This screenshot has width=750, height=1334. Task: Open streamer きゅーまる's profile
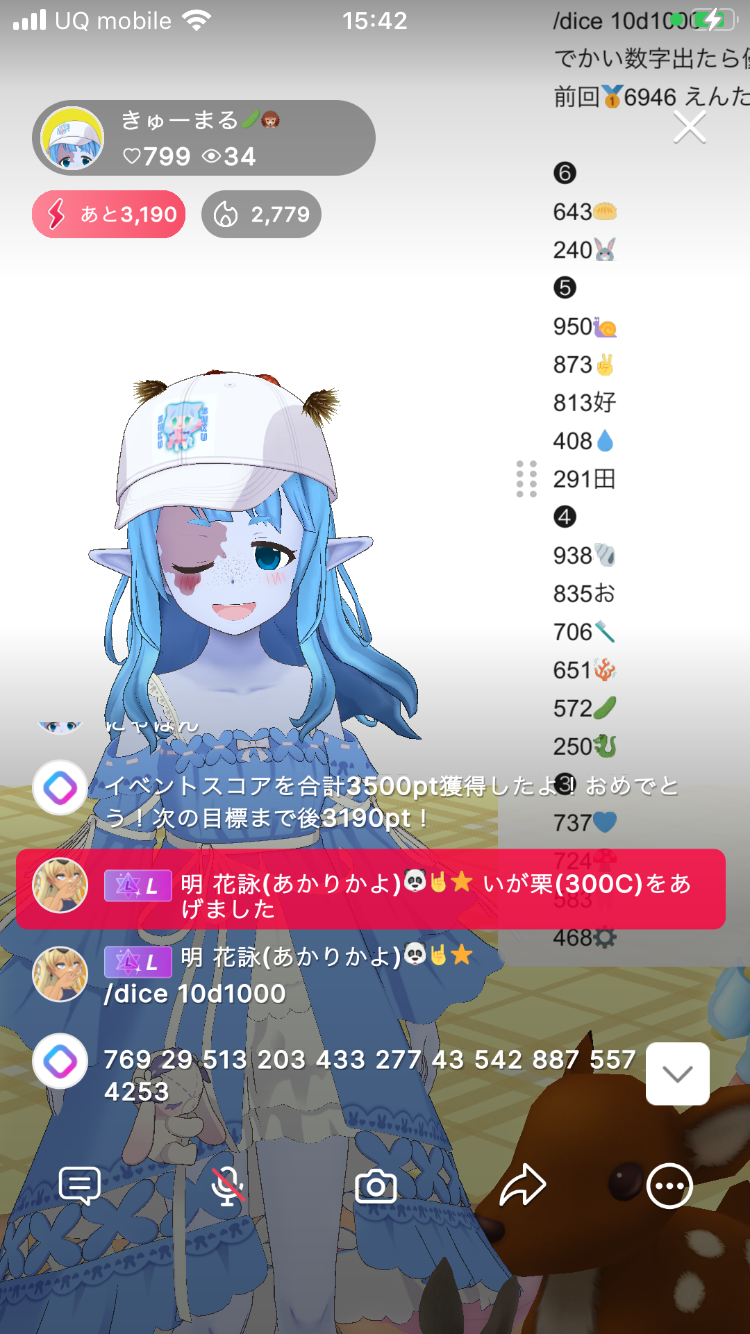point(72,139)
